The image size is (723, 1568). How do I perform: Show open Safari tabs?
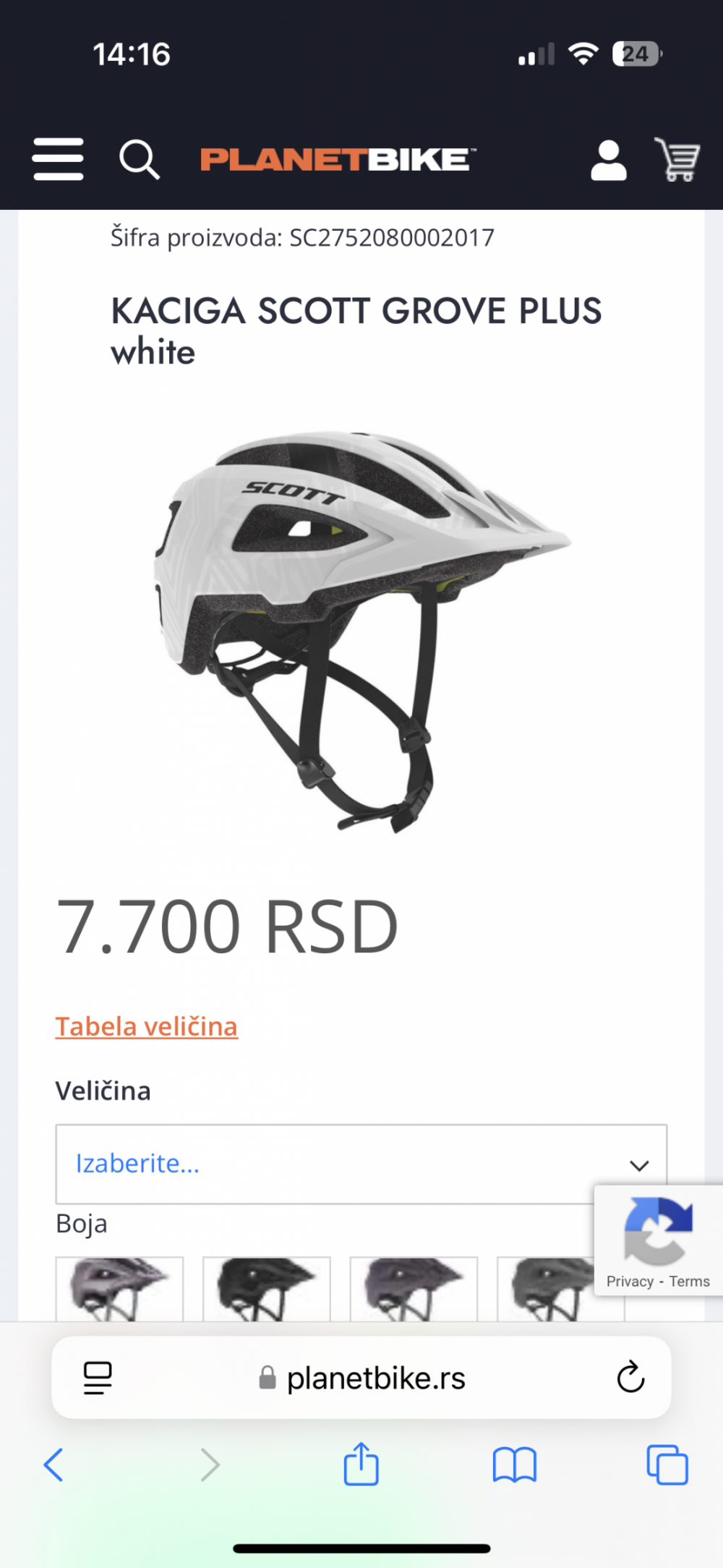click(667, 1465)
